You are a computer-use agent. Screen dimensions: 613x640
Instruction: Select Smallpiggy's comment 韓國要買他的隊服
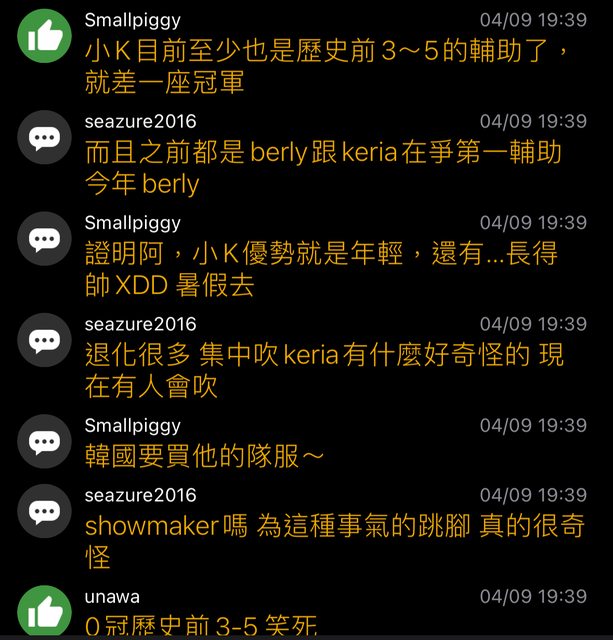tap(205, 457)
